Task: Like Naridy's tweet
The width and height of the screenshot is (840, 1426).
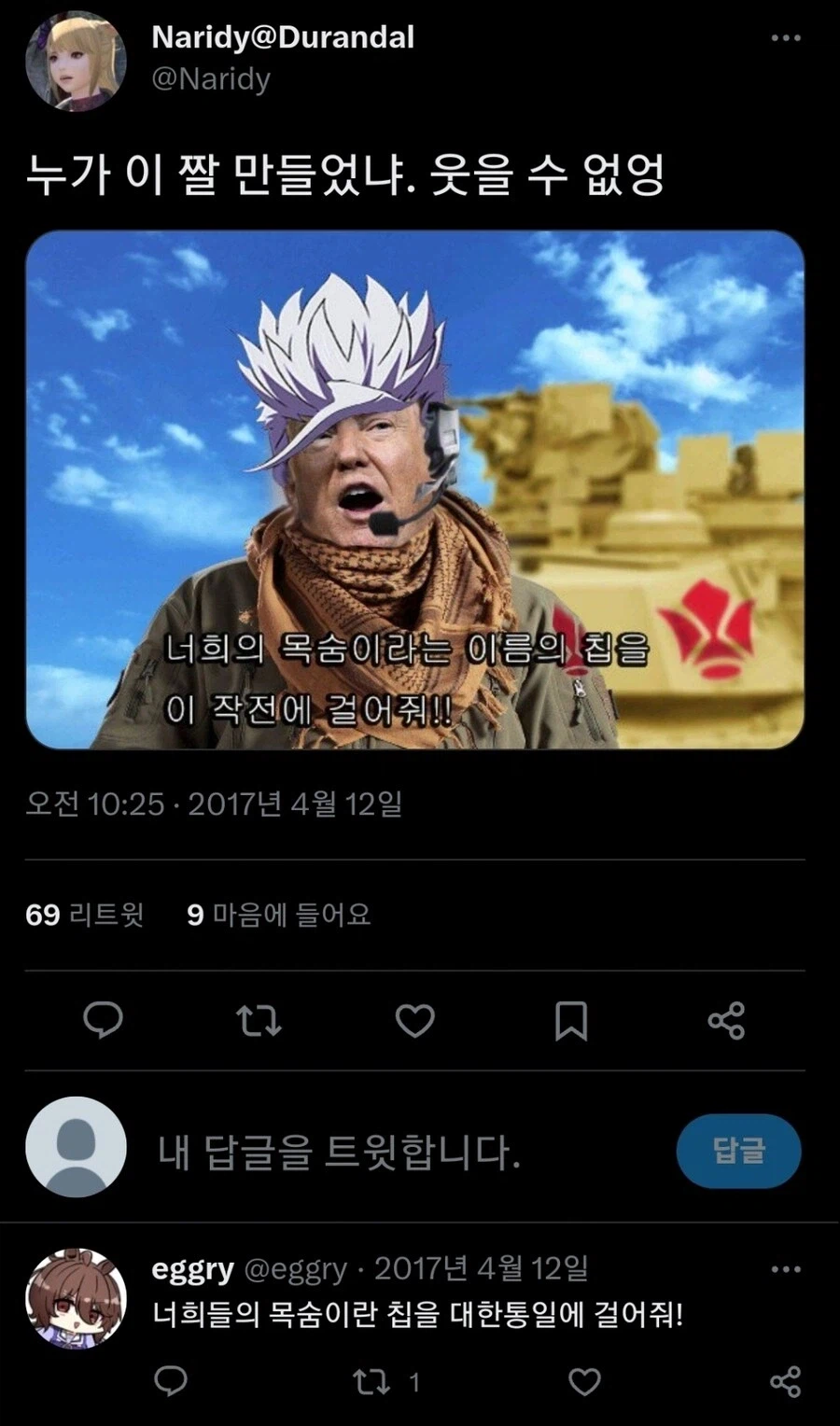Action: (414, 1020)
